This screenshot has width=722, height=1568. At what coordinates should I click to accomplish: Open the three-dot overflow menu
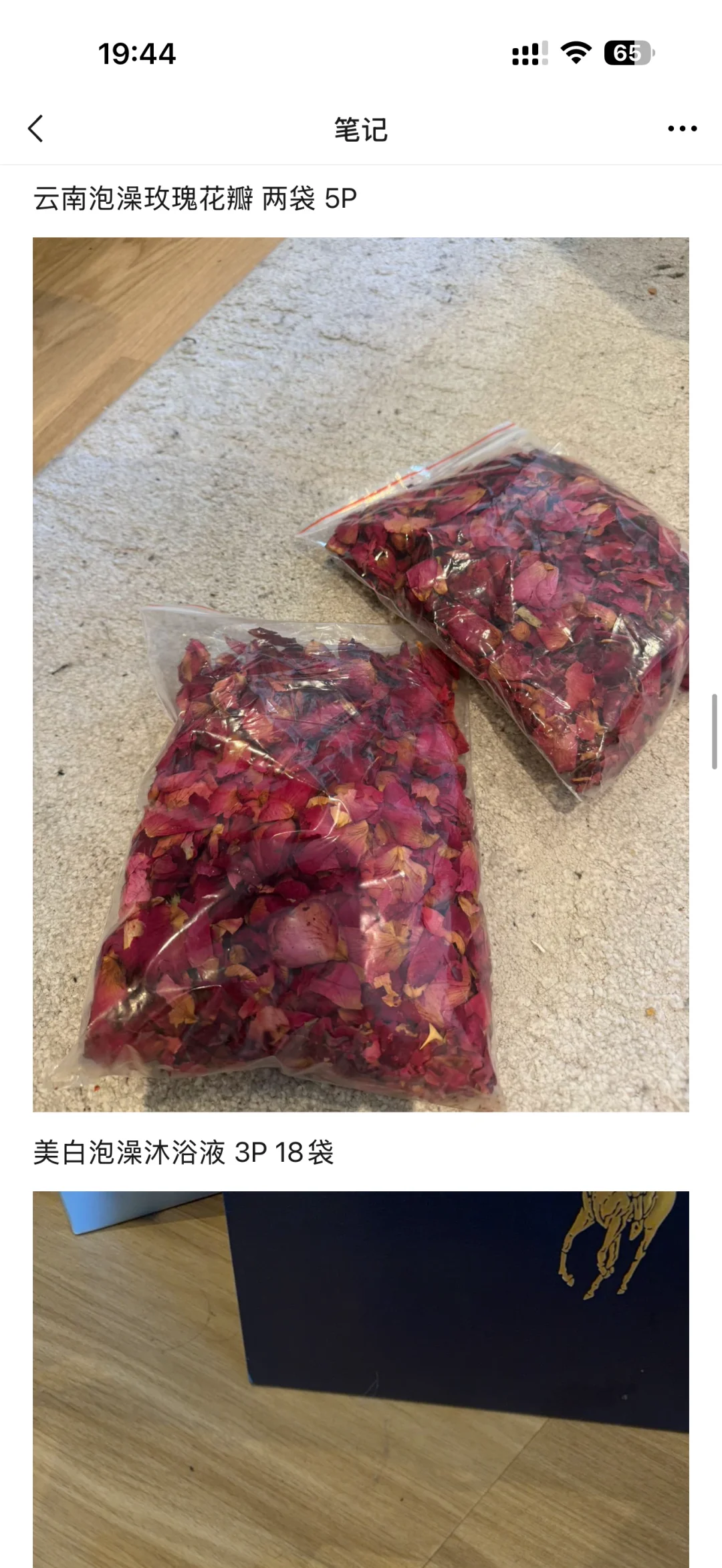pos(682,128)
